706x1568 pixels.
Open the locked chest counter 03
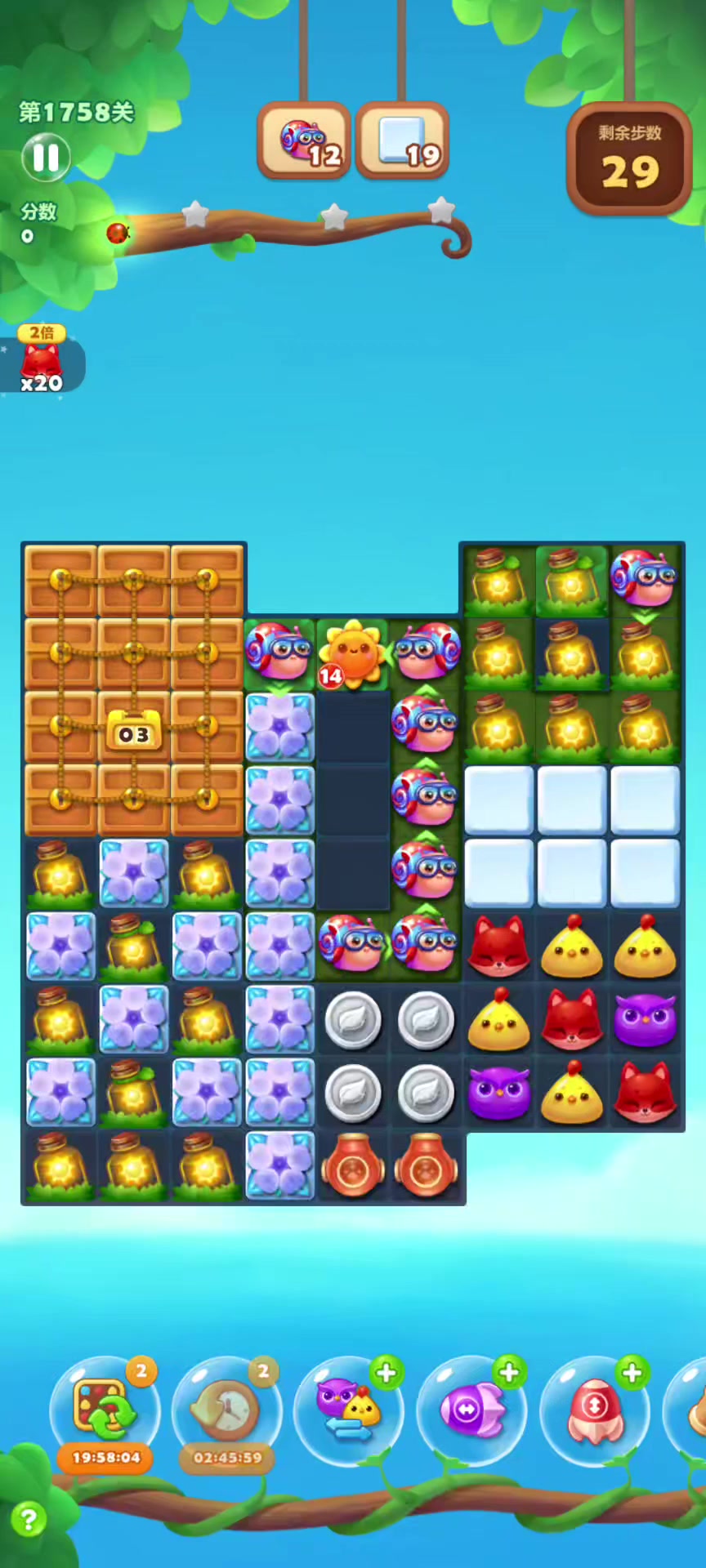tap(134, 732)
